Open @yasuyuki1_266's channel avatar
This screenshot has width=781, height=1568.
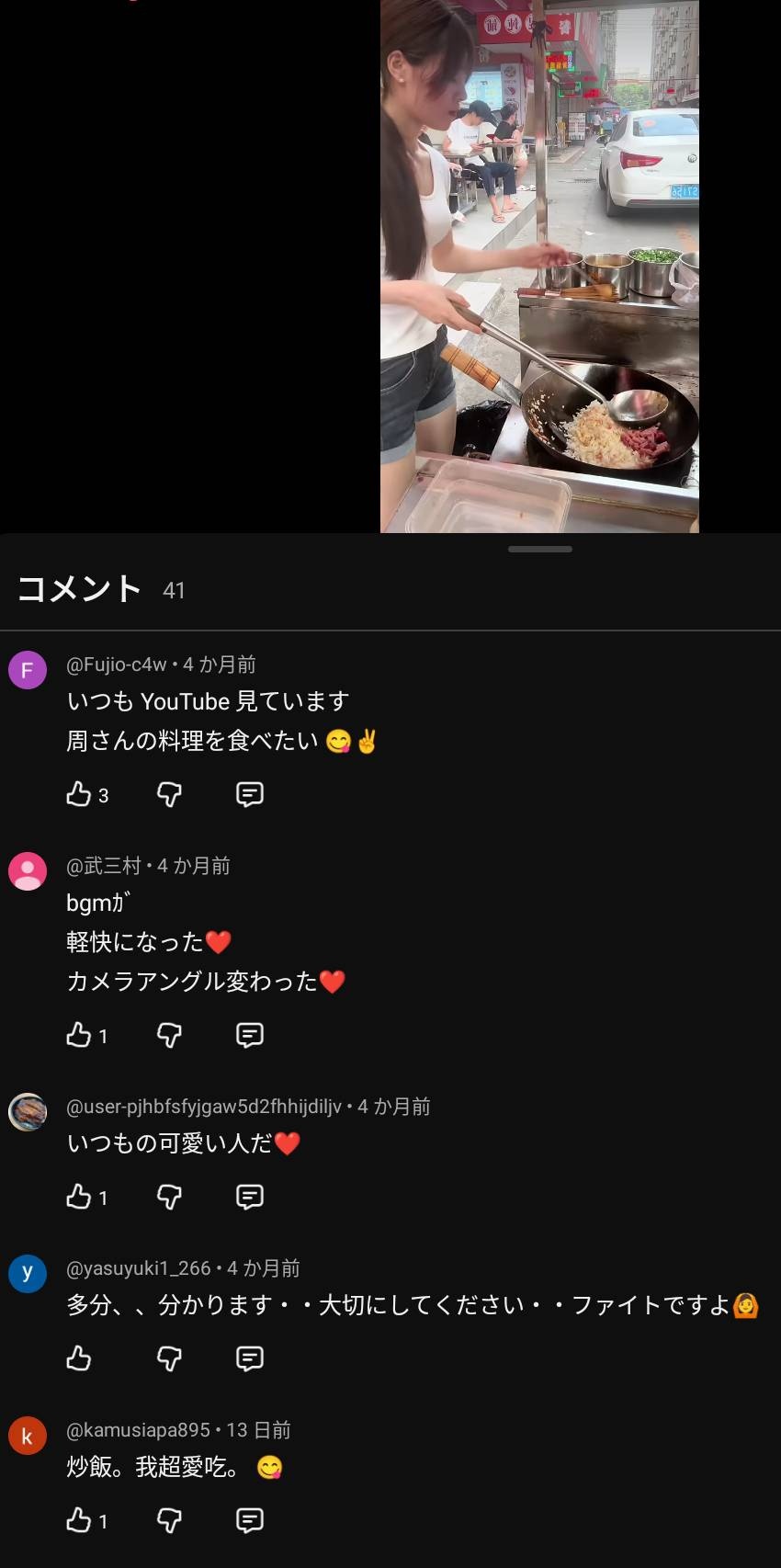[x=28, y=1274]
